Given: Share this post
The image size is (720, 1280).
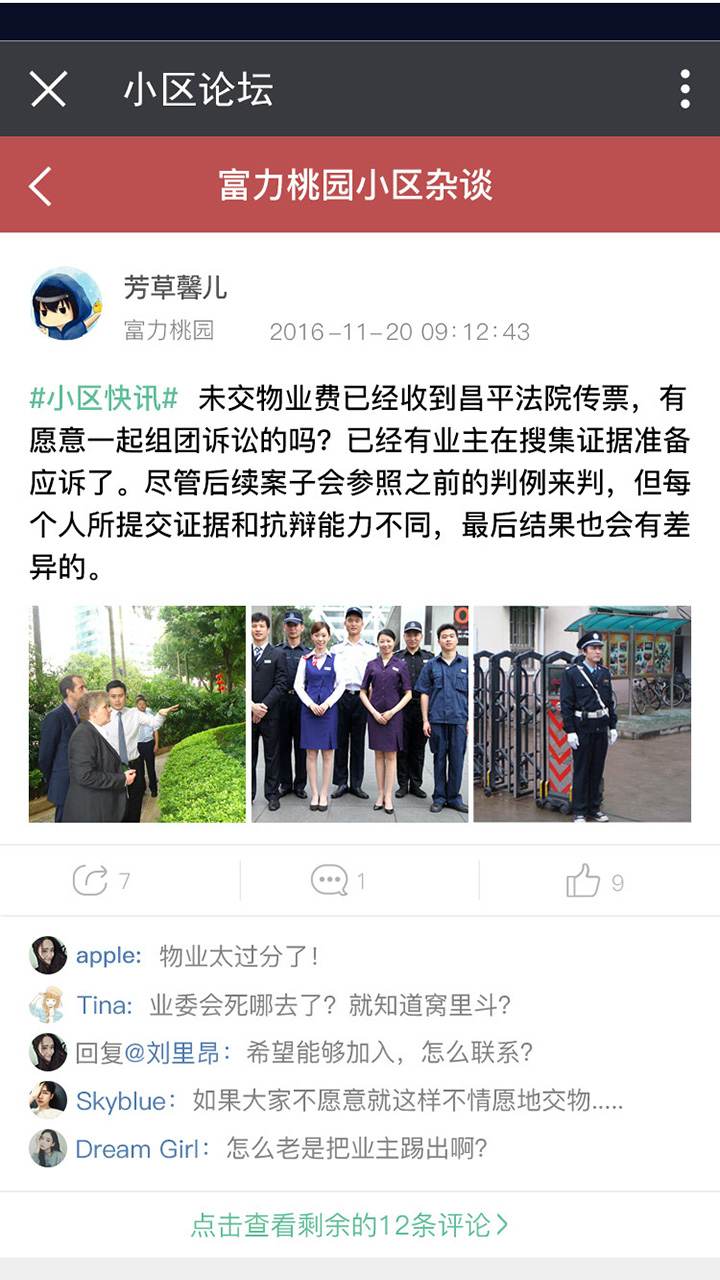Looking at the screenshot, I should click(x=101, y=881).
